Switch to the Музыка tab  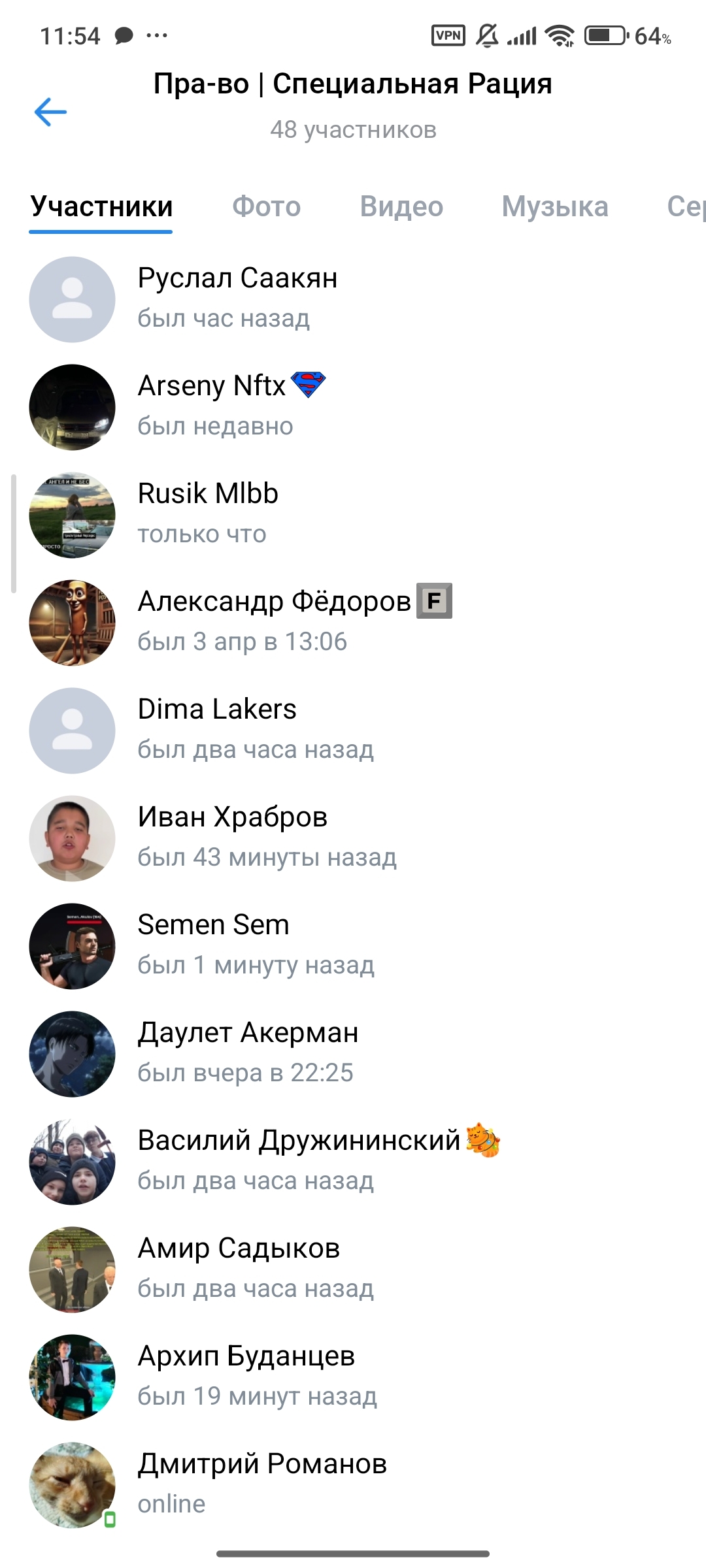(554, 206)
